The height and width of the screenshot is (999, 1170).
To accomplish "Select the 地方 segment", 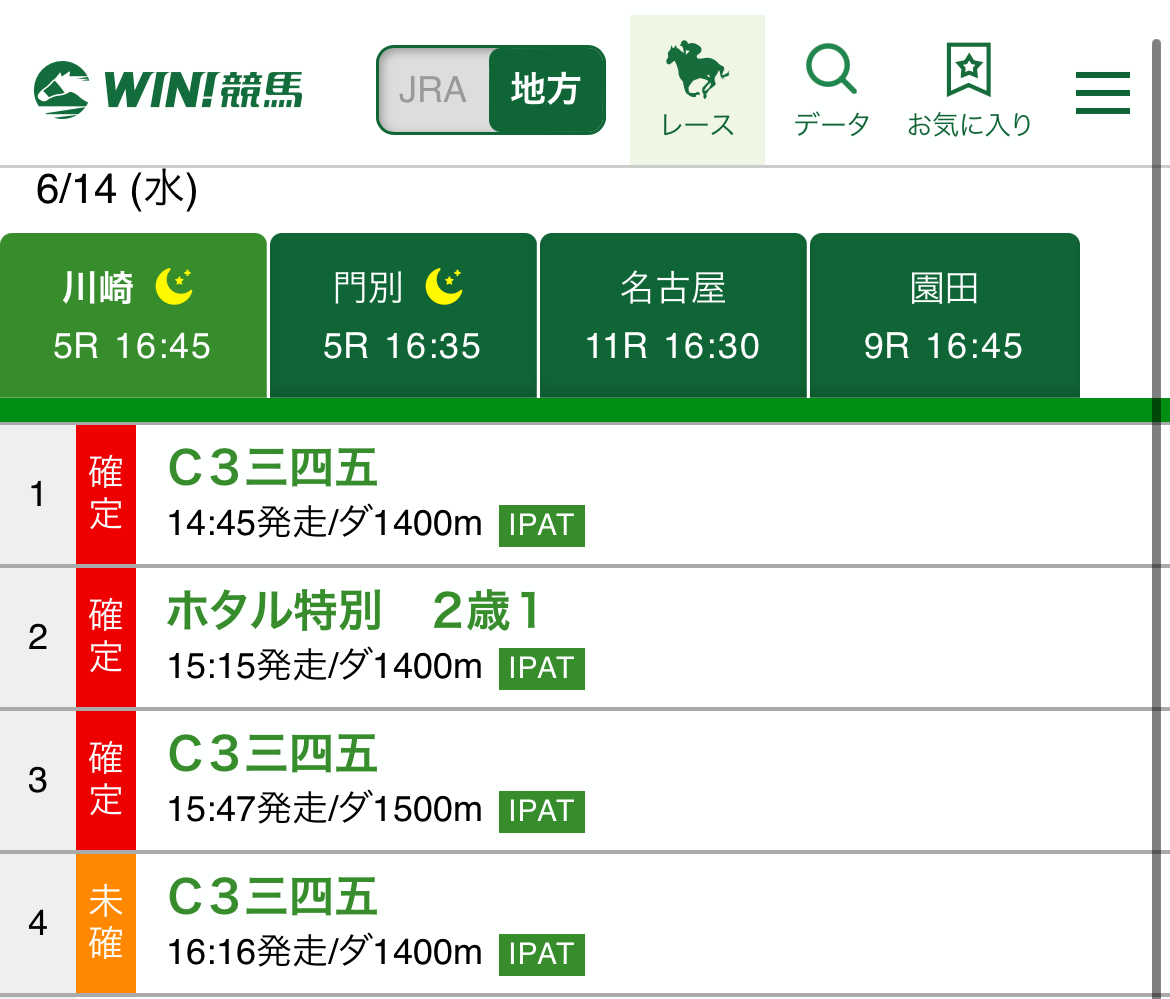I will pos(545,90).
